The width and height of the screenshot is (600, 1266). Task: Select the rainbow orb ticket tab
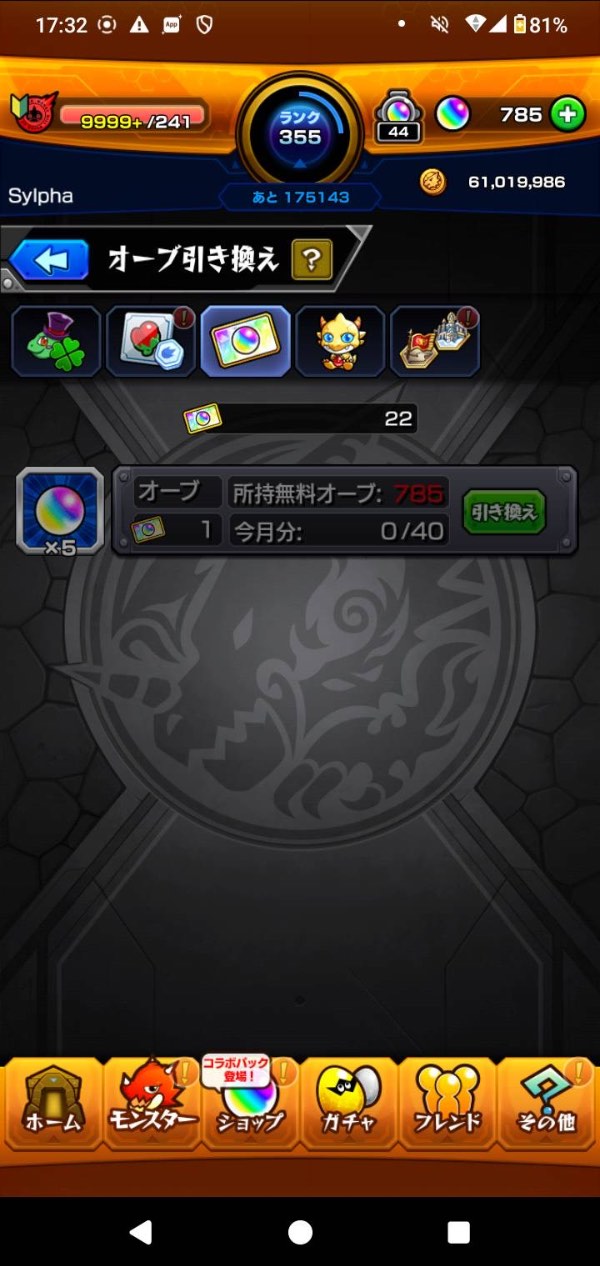[x=245, y=342]
